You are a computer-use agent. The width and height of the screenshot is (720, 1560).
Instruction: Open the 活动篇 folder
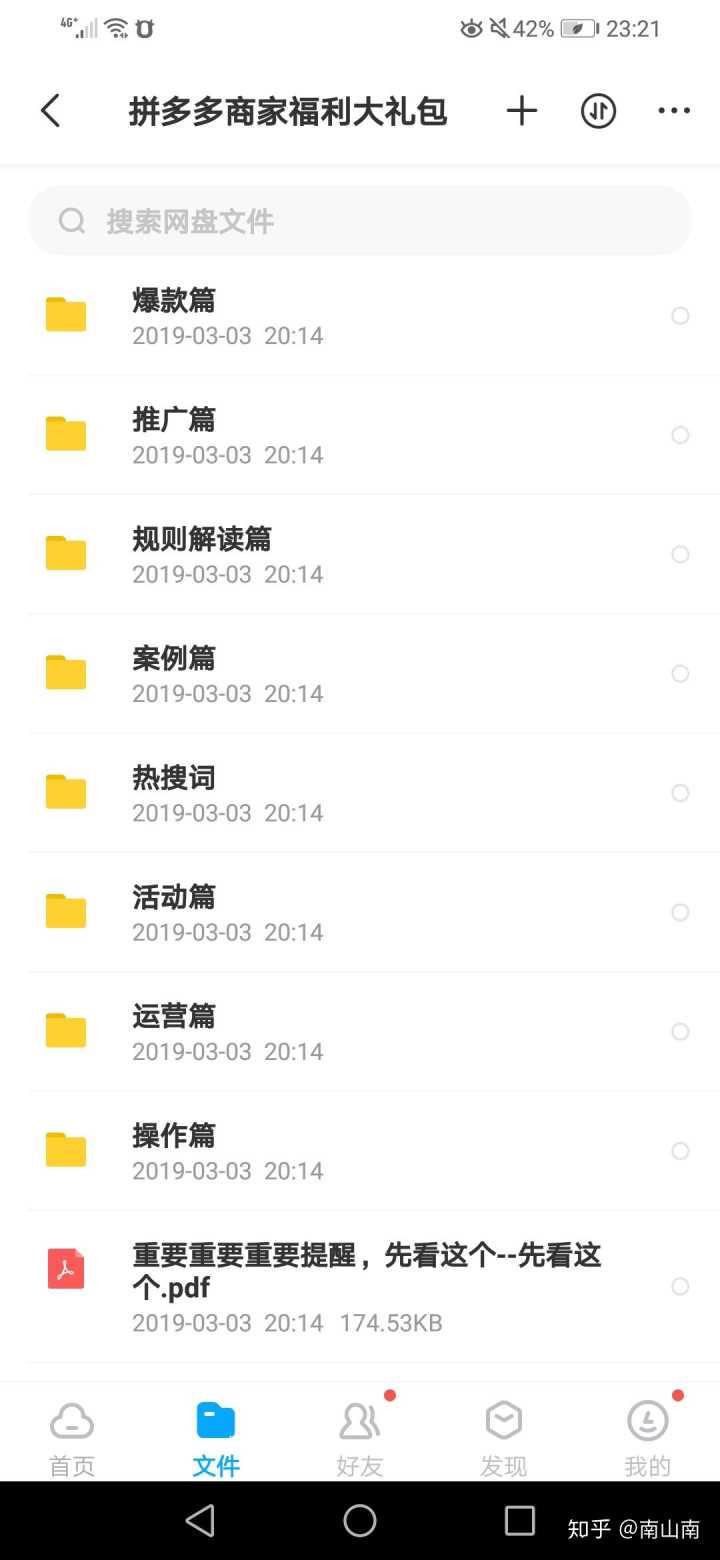300,912
